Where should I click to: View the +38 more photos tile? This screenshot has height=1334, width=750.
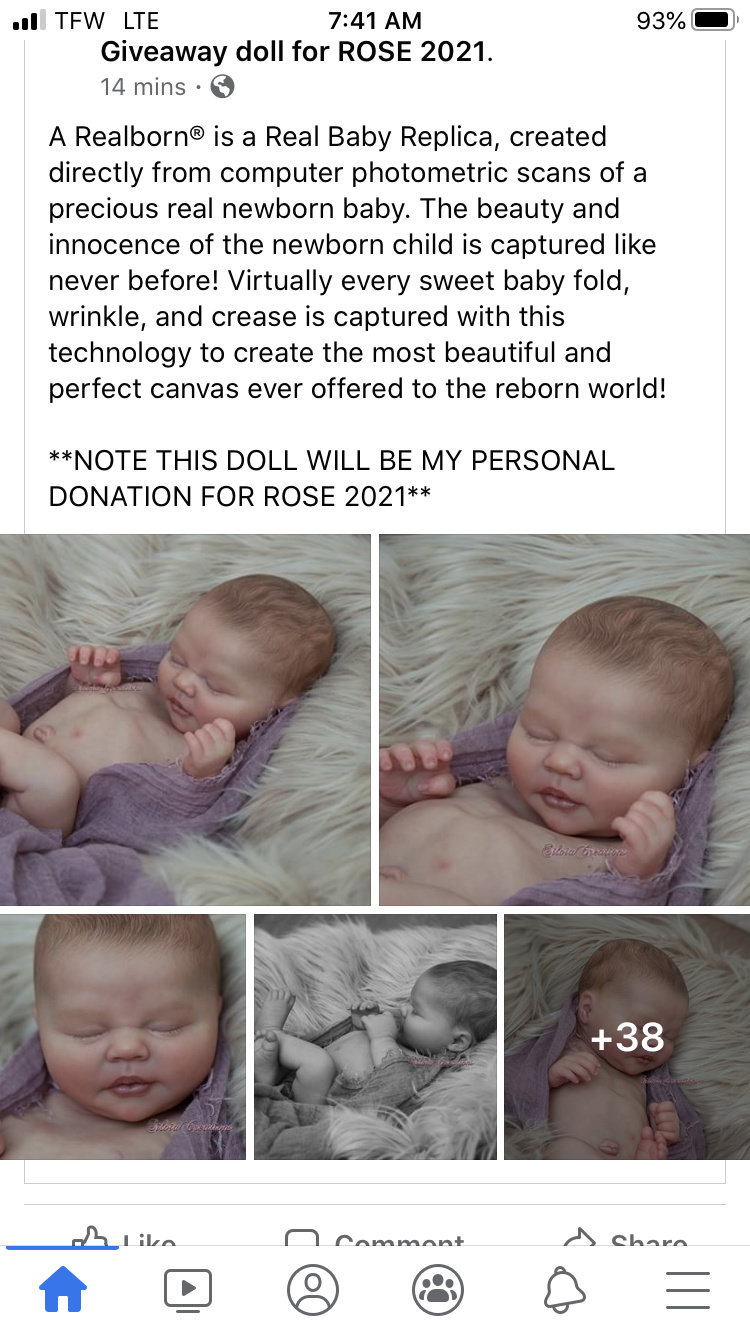(627, 1037)
